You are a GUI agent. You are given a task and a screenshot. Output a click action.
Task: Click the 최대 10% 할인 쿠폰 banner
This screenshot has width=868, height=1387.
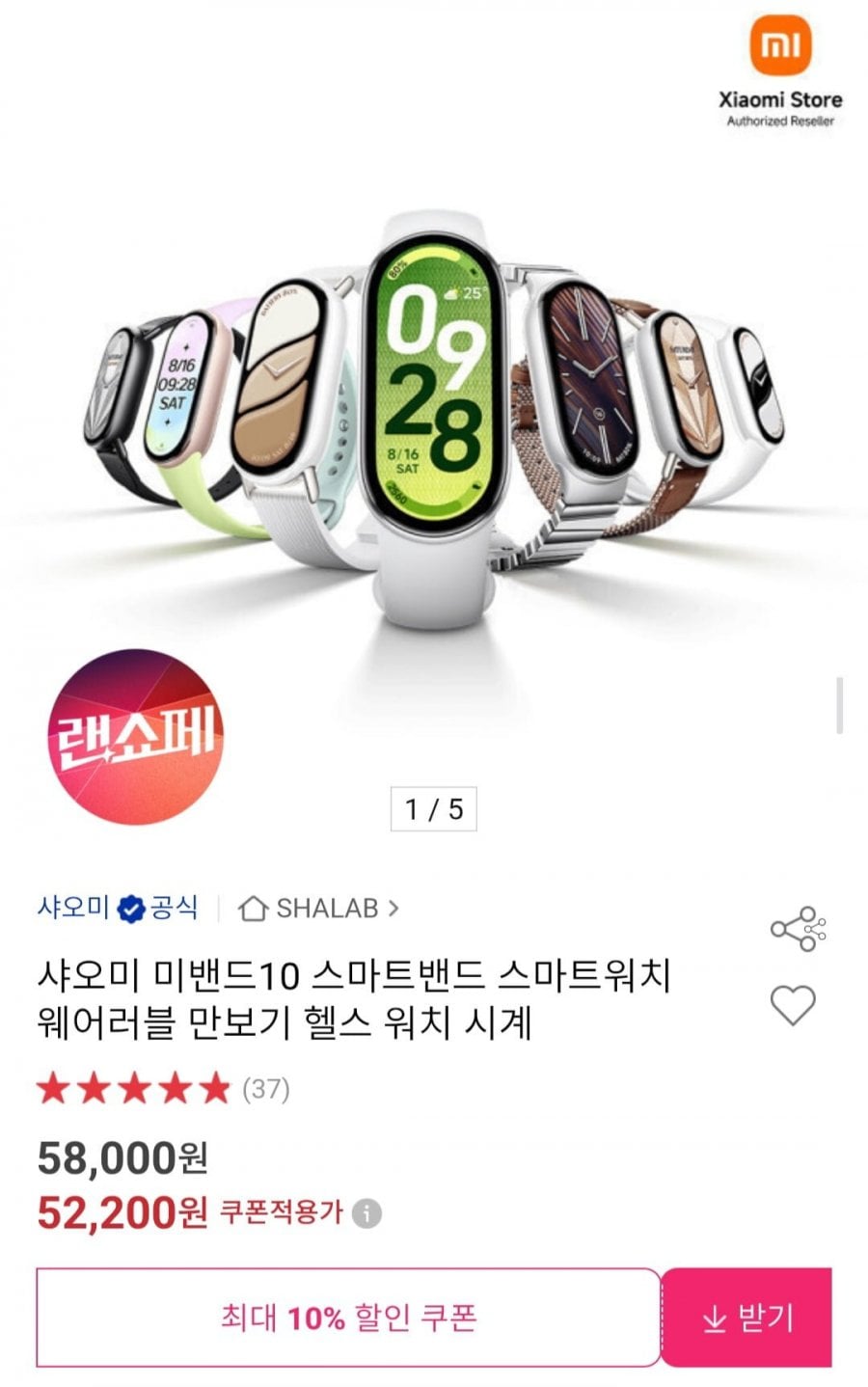tap(352, 1315)
